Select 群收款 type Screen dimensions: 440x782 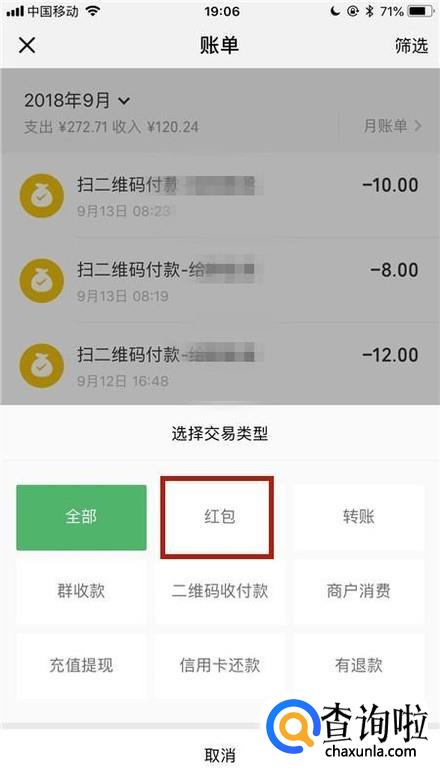(x=81, y=591)
